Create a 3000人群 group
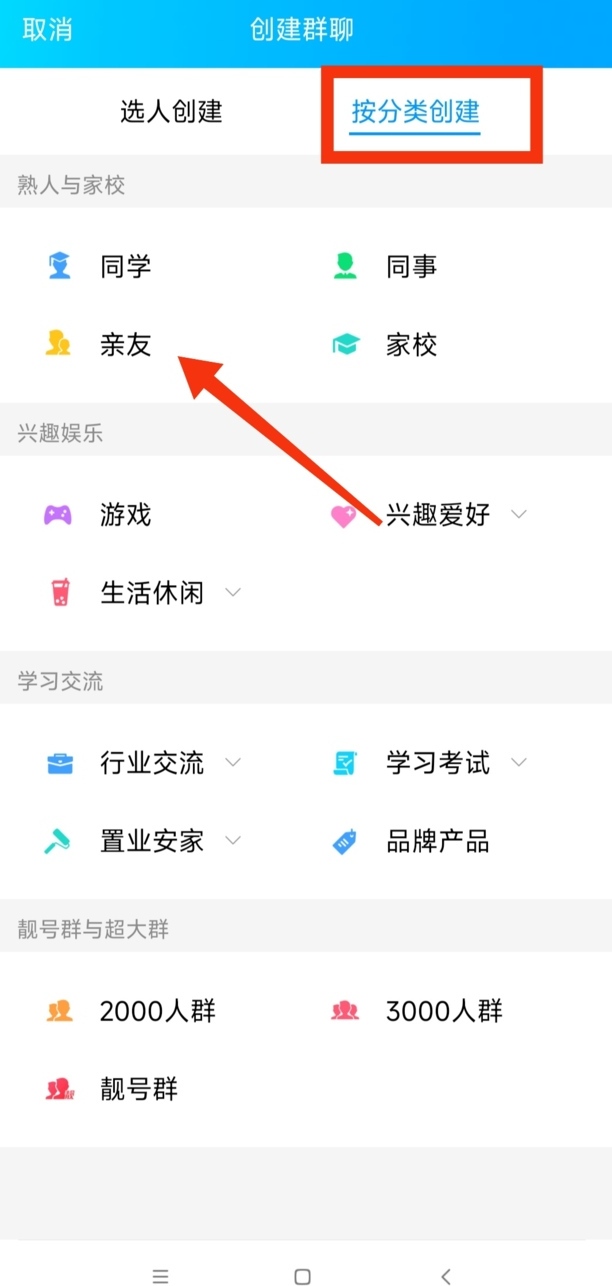 443,1011
